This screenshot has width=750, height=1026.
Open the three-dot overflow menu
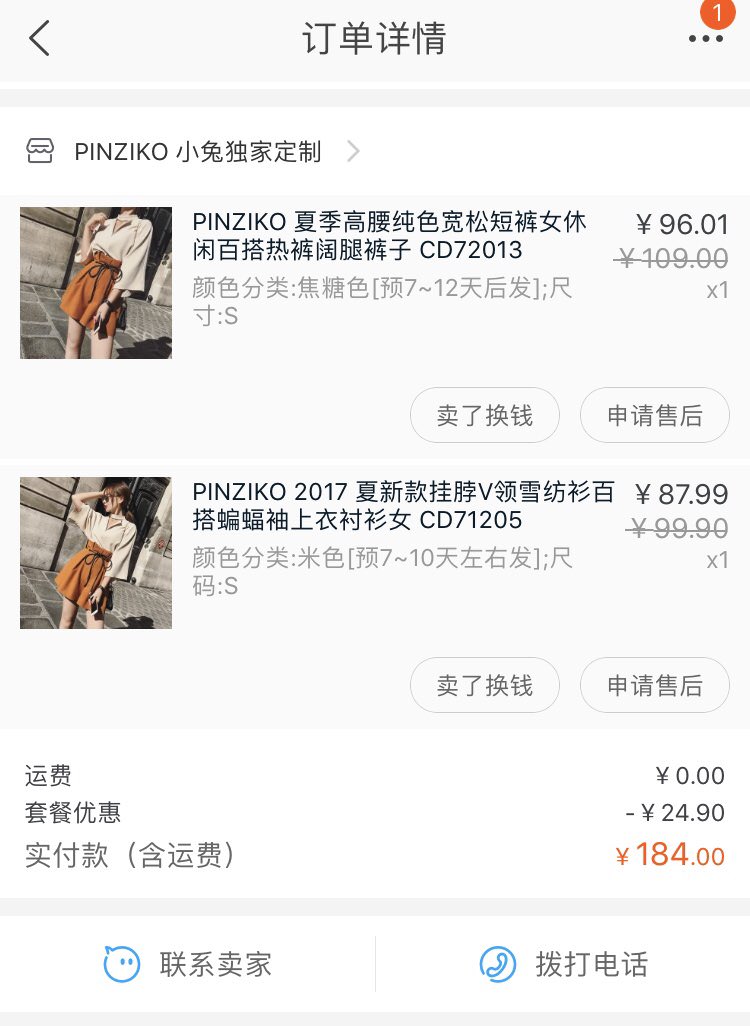point(705,39)
